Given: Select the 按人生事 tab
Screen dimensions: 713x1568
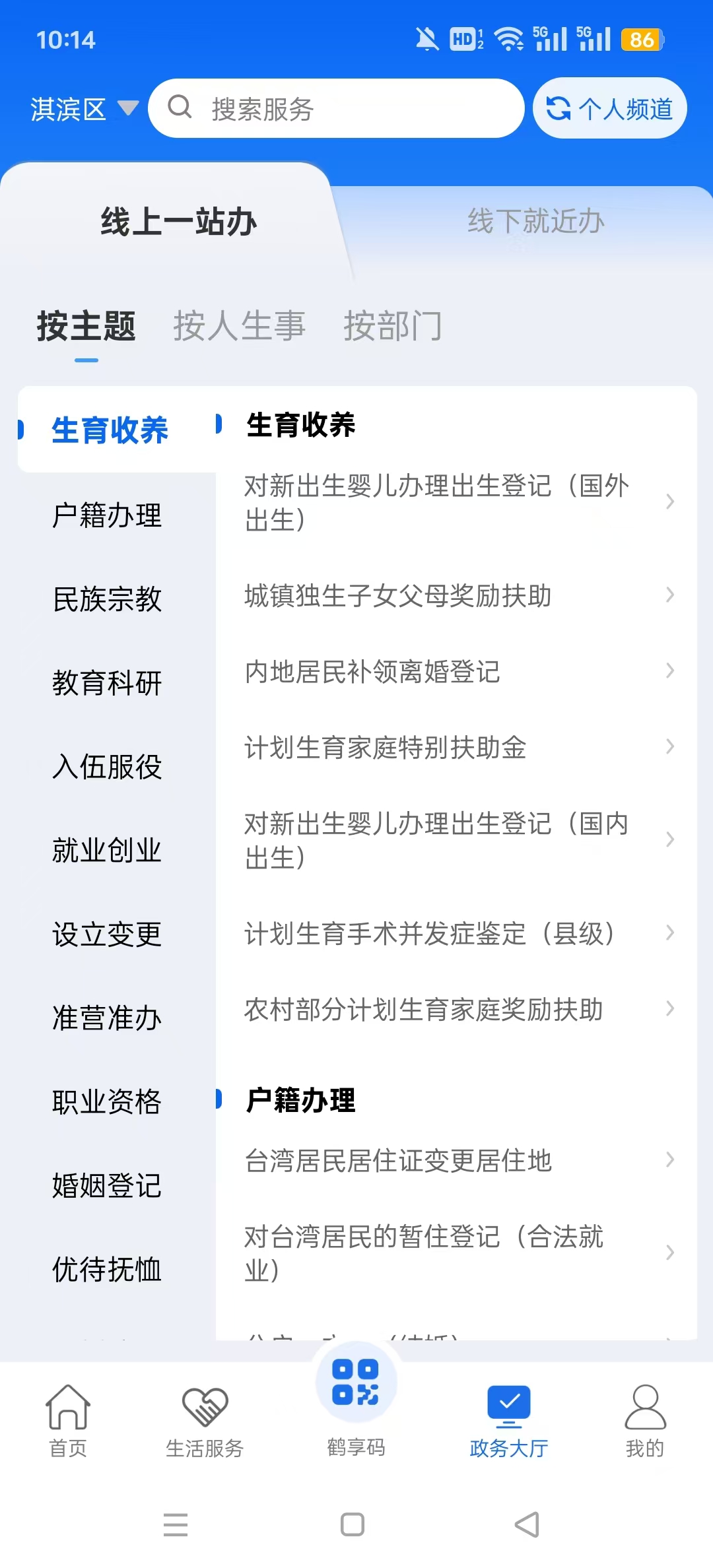Looking at the screenshot, I should pyautogui.click(x=239, y=326).
